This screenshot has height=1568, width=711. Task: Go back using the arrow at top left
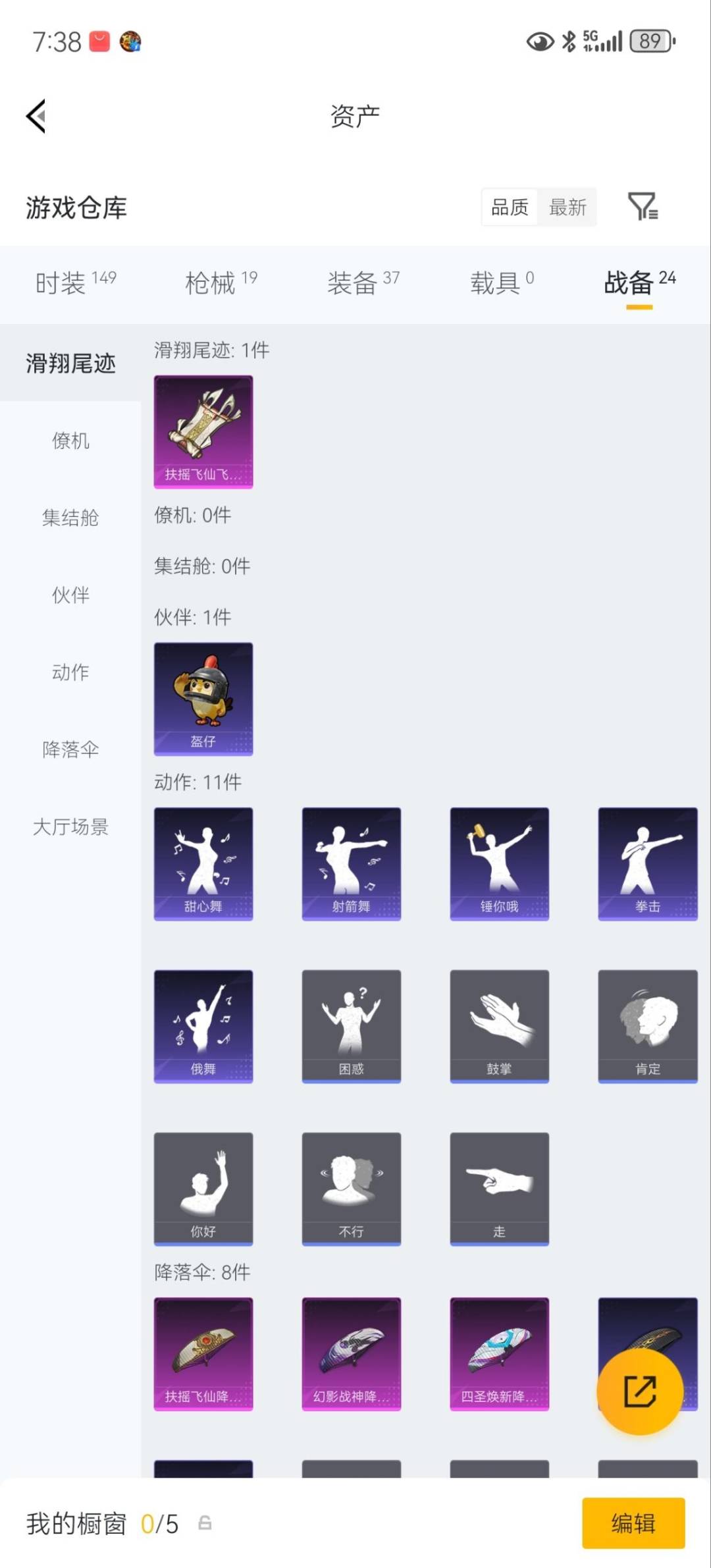click(36, 116)
